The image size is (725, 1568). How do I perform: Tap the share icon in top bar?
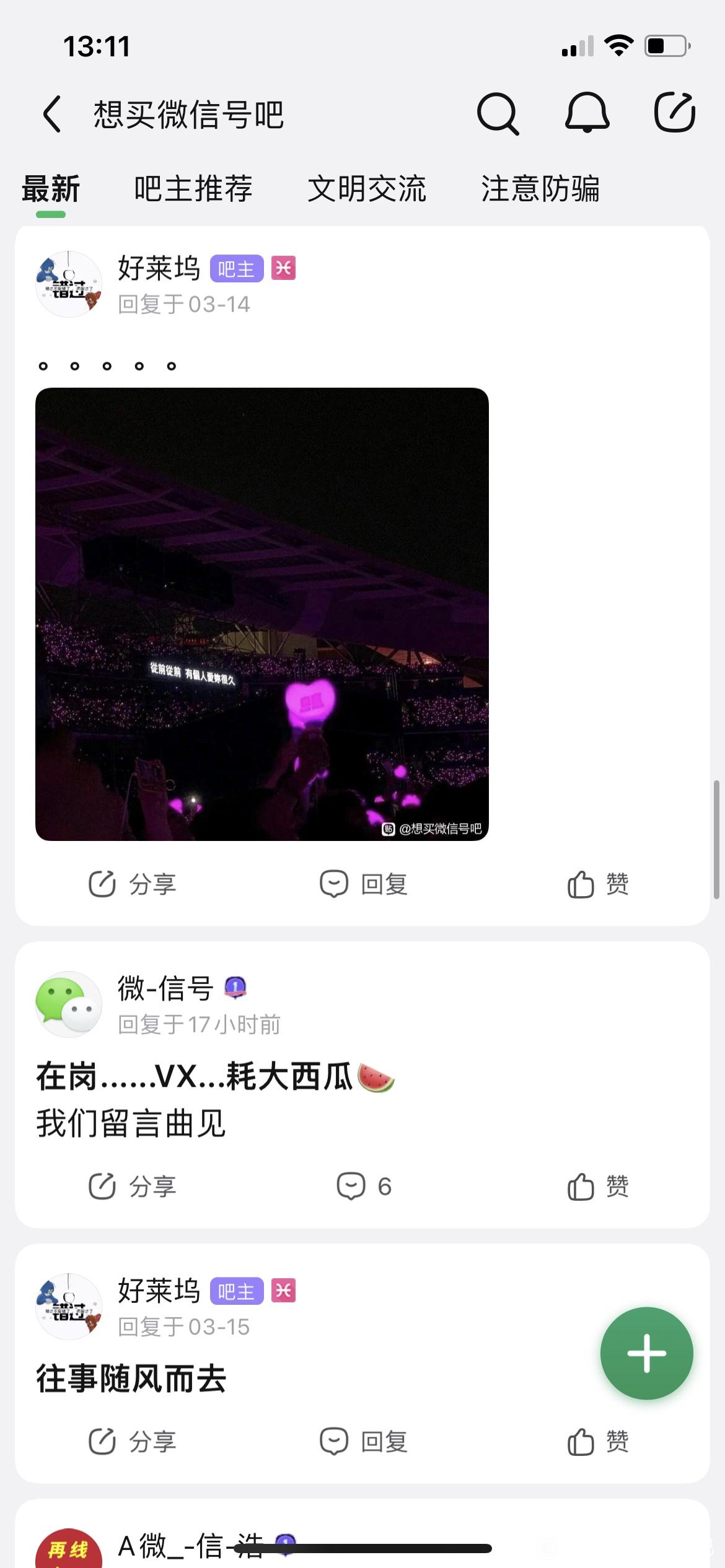(675, 113)
